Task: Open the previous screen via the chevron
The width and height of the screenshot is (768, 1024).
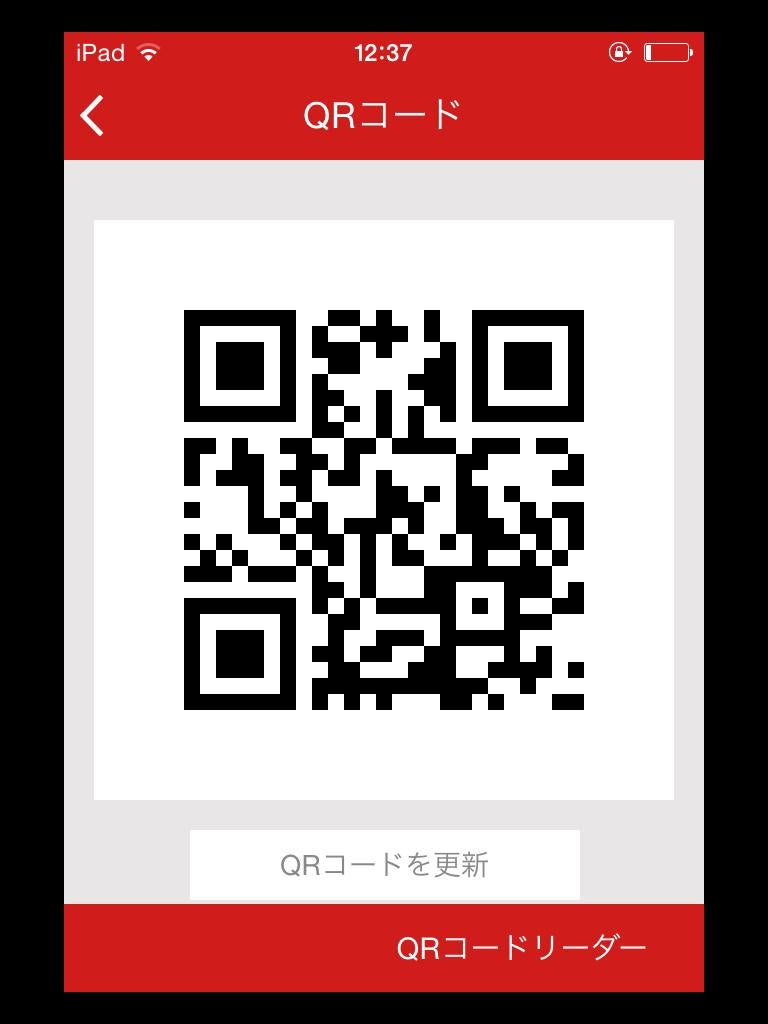Action: coord(92,116)
